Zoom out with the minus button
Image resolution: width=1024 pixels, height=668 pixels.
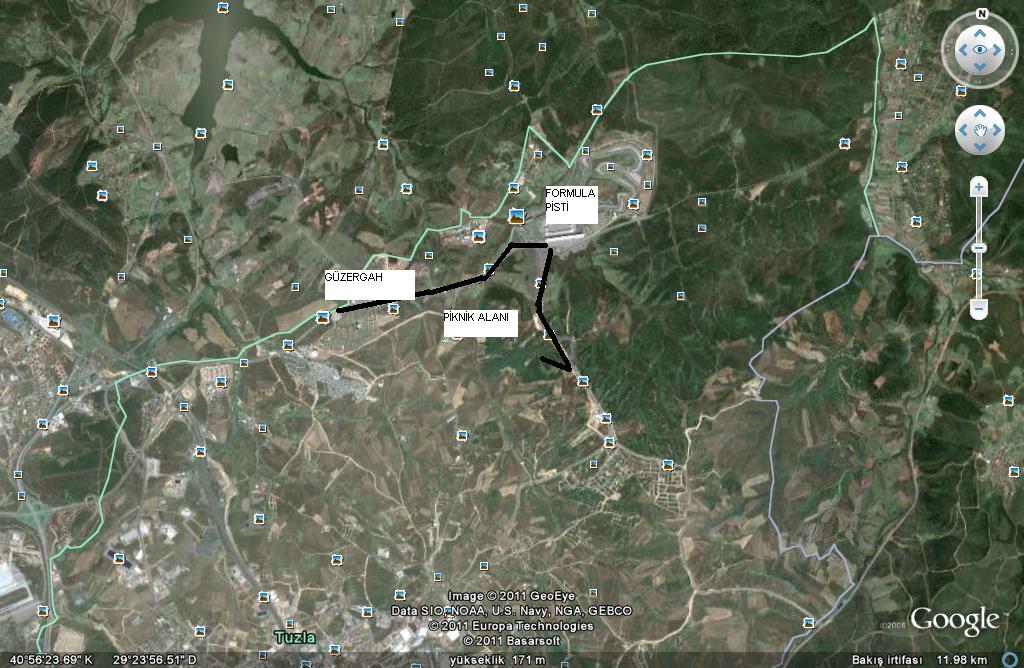pyautogui.click(x=979, y=310)
